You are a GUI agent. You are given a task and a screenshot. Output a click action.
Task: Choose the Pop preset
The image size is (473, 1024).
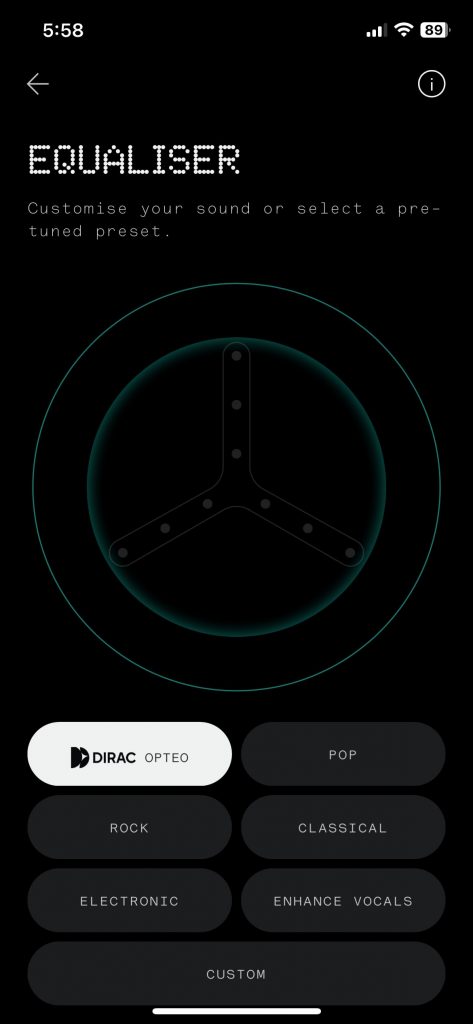click(x=343, y=754)
